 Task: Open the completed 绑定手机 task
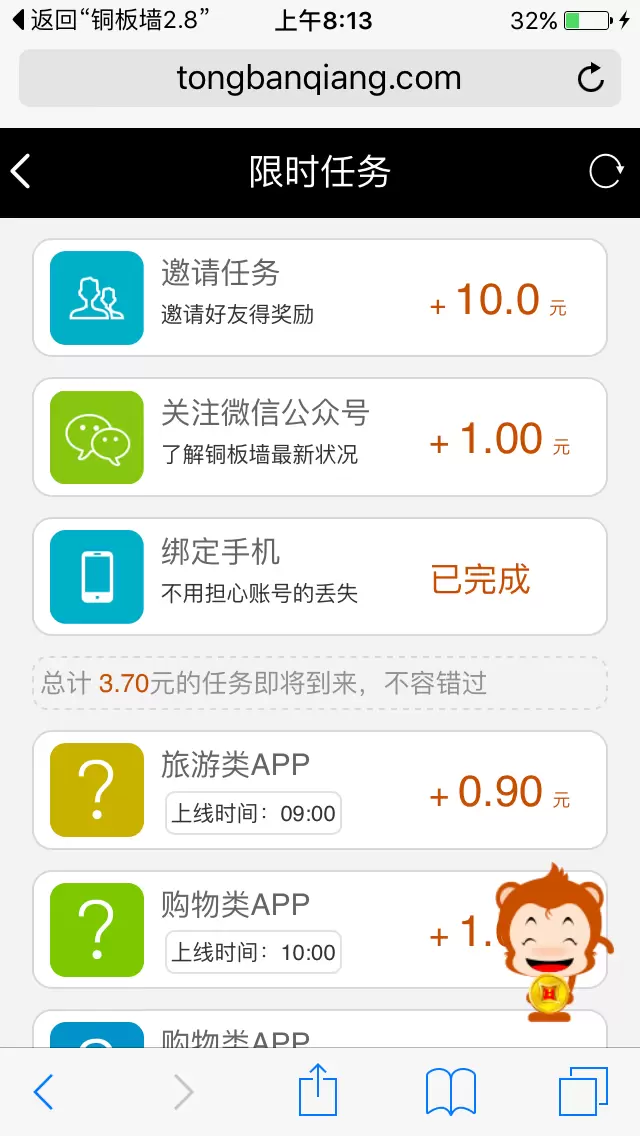(320, 577)
